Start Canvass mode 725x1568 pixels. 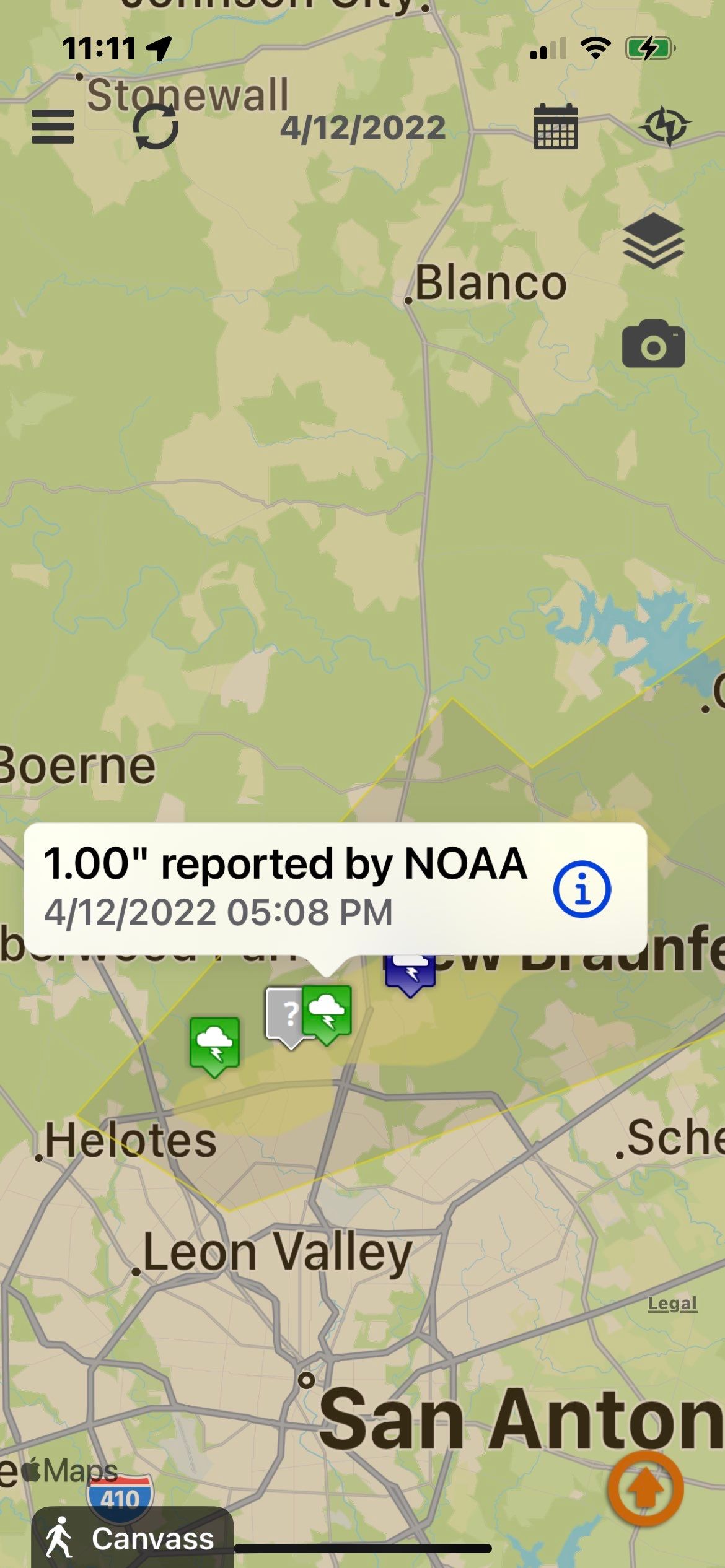(x=131, y=1538)
